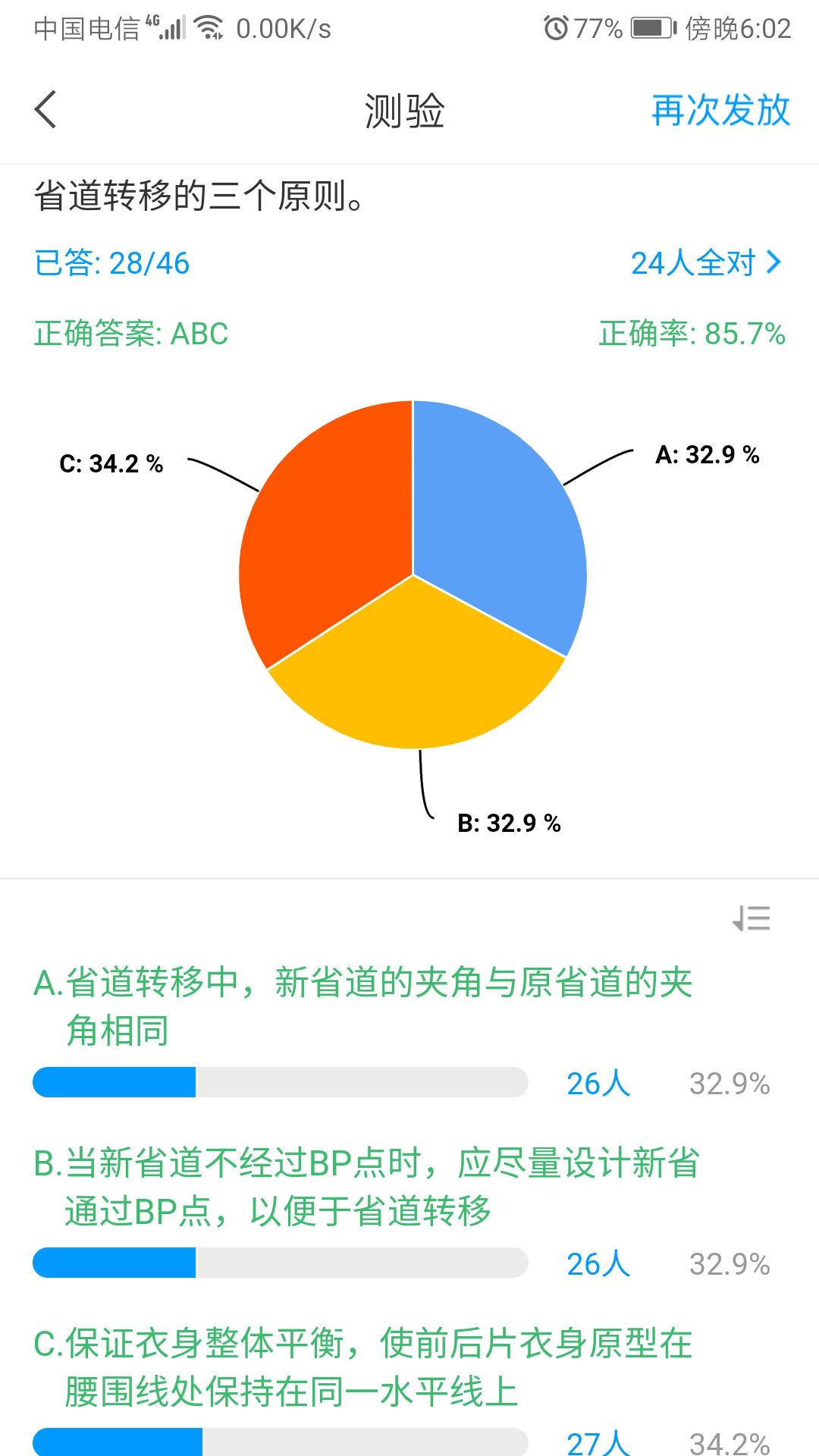This screenshot has width=819, height=1456.
Task: Tap the sort icon above the options
Action: click(x=751, y=918)
